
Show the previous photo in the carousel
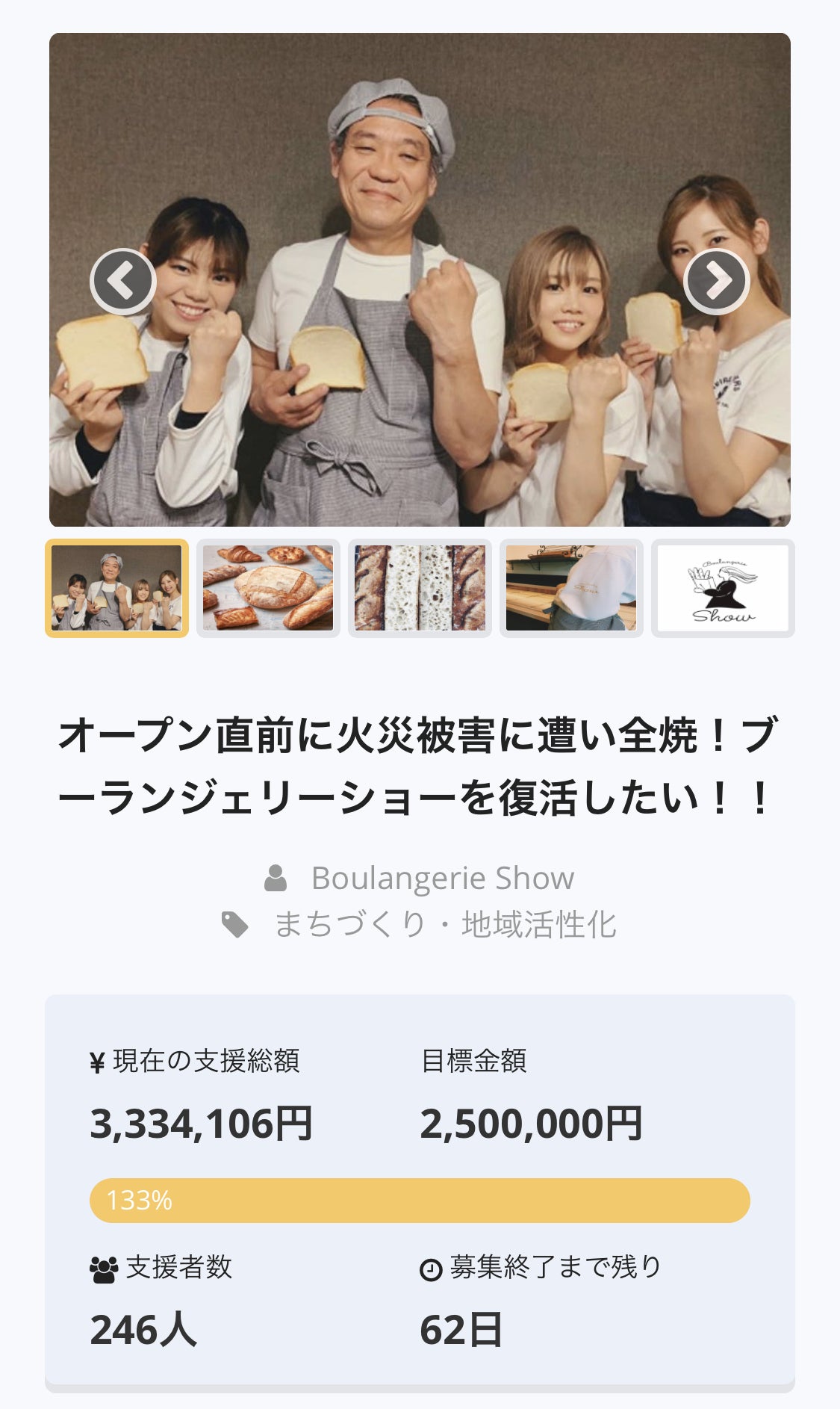pyautogui.click(x=123, y=281)
